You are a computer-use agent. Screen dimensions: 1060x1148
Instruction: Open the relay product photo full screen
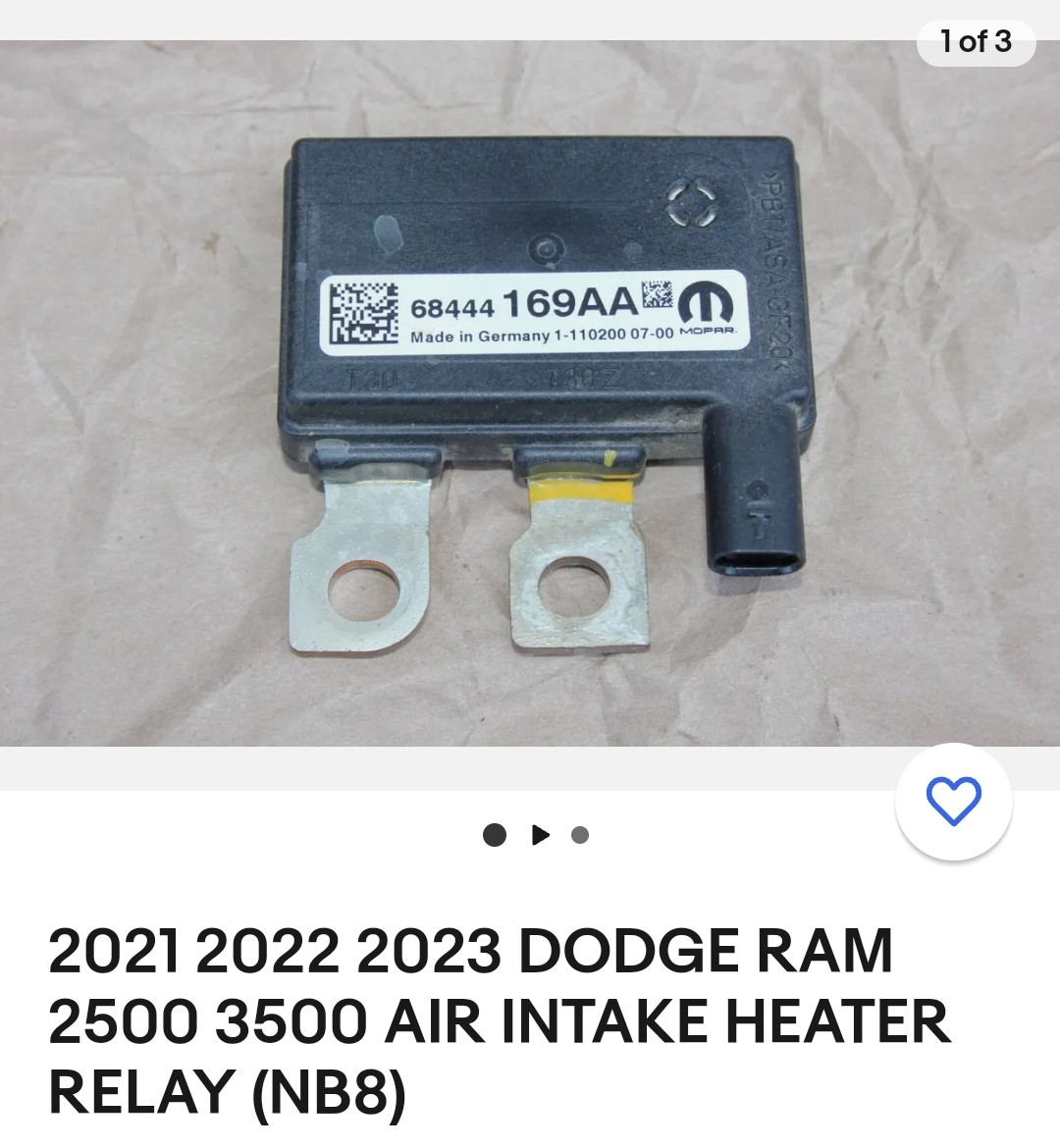530,392
